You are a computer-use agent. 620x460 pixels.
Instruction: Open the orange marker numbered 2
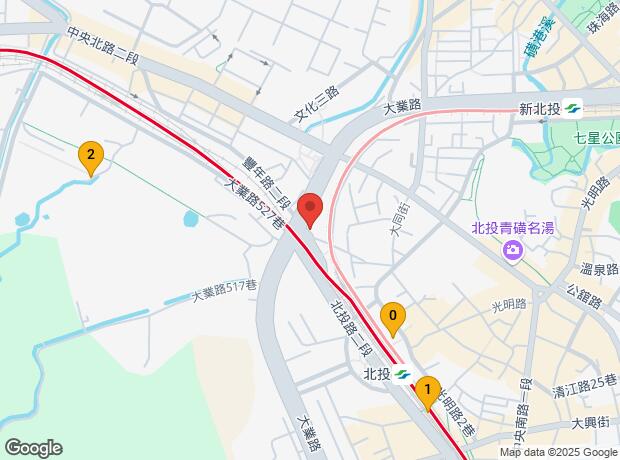point(91,155)
